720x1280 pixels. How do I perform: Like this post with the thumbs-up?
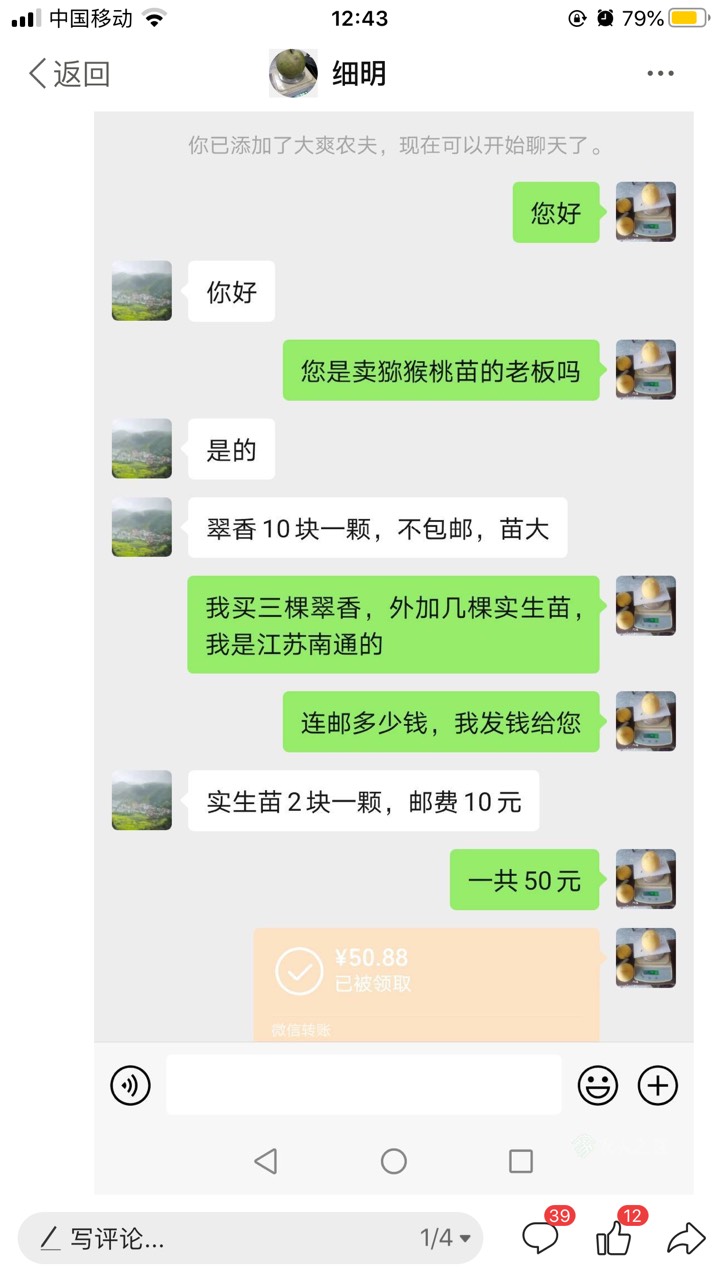coord(614,1238)
